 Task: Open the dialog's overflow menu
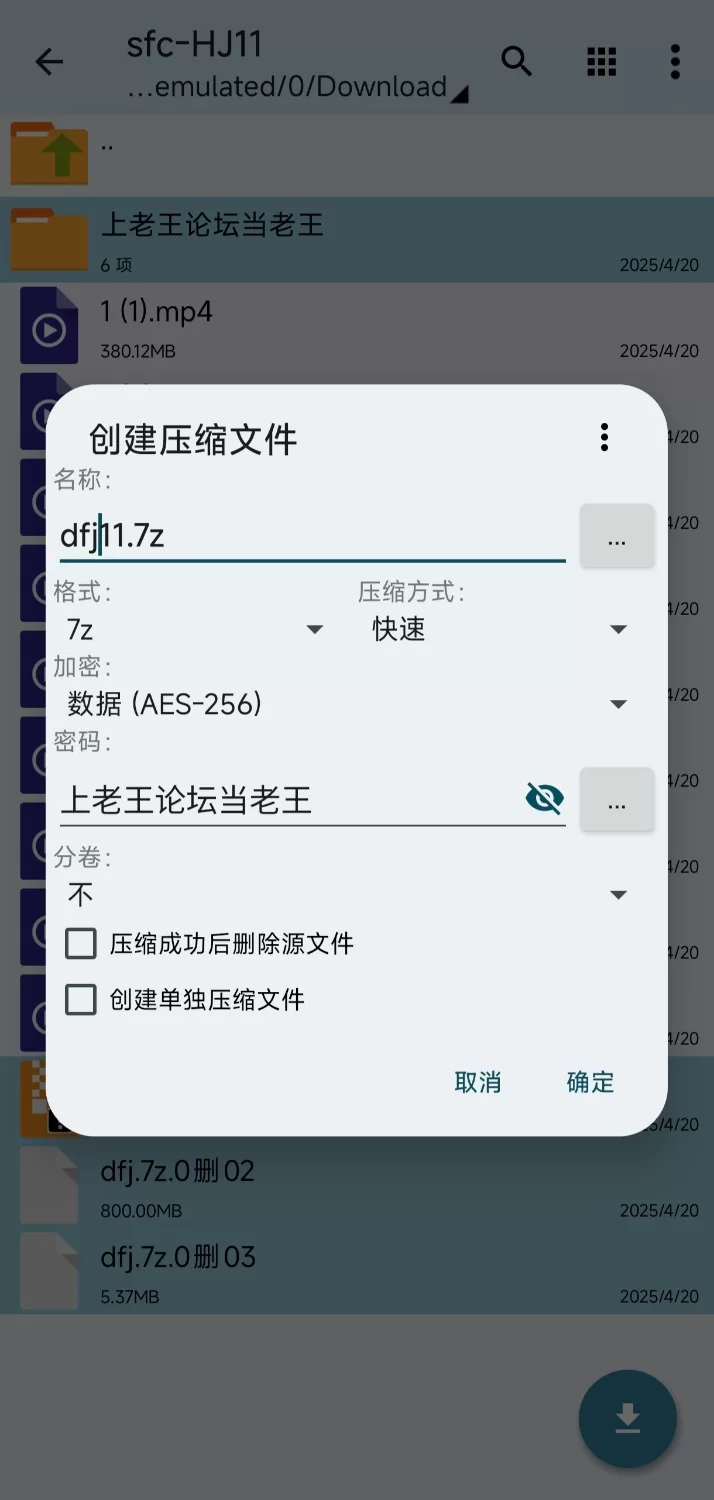click(604, 438)
